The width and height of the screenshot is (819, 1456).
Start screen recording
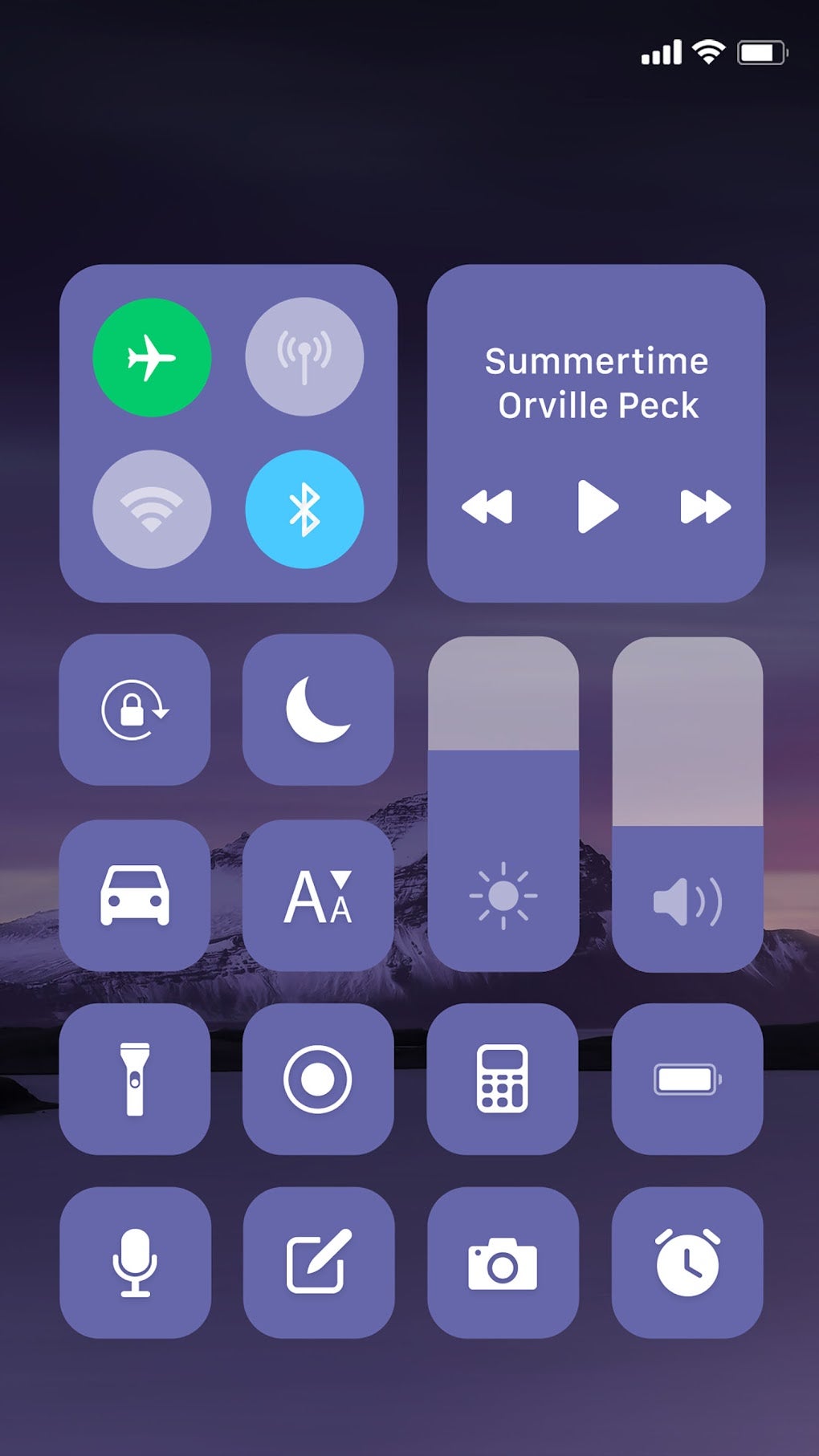pos(318,1079)
